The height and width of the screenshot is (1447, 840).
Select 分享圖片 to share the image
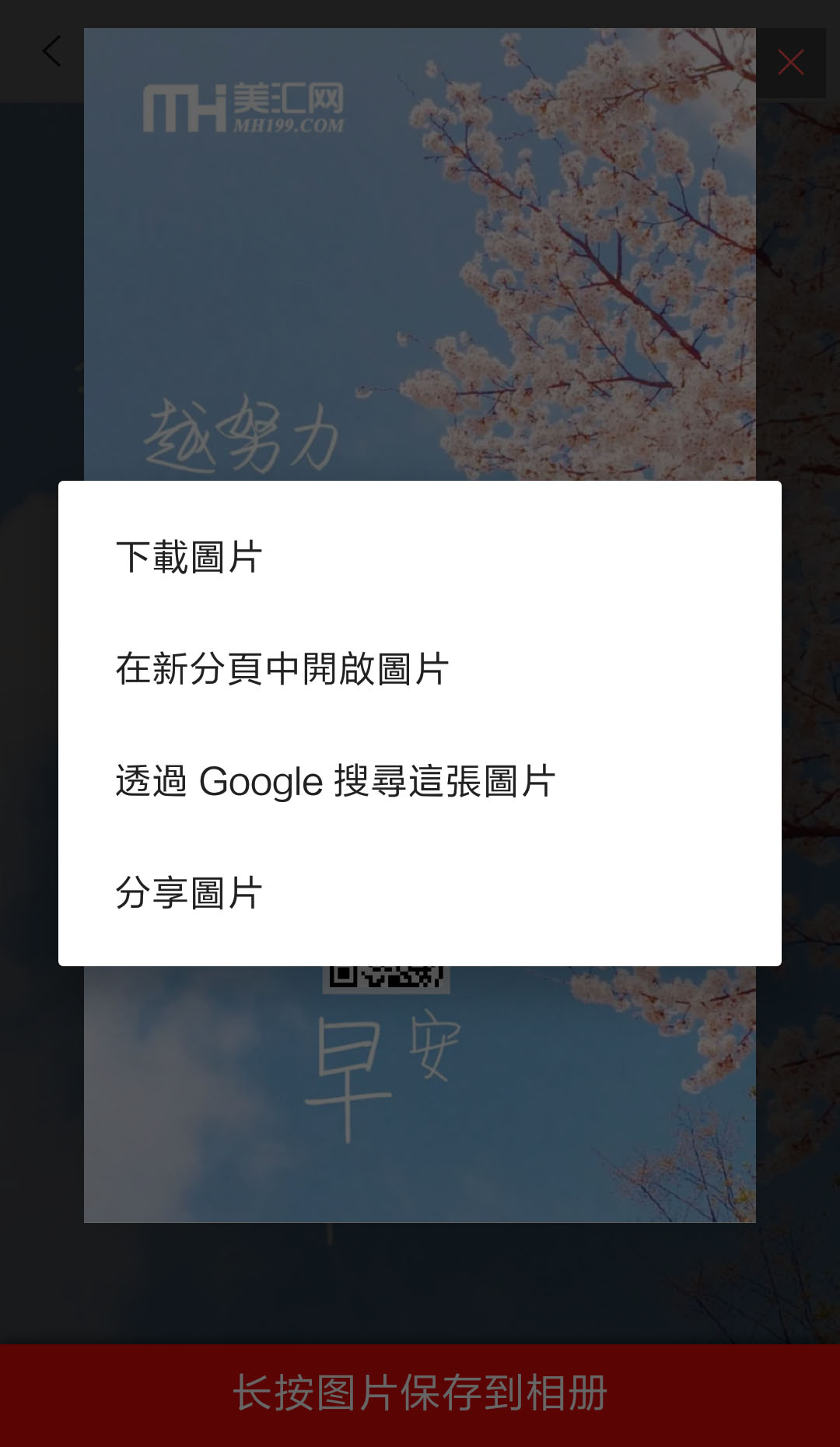coord(189,893)
